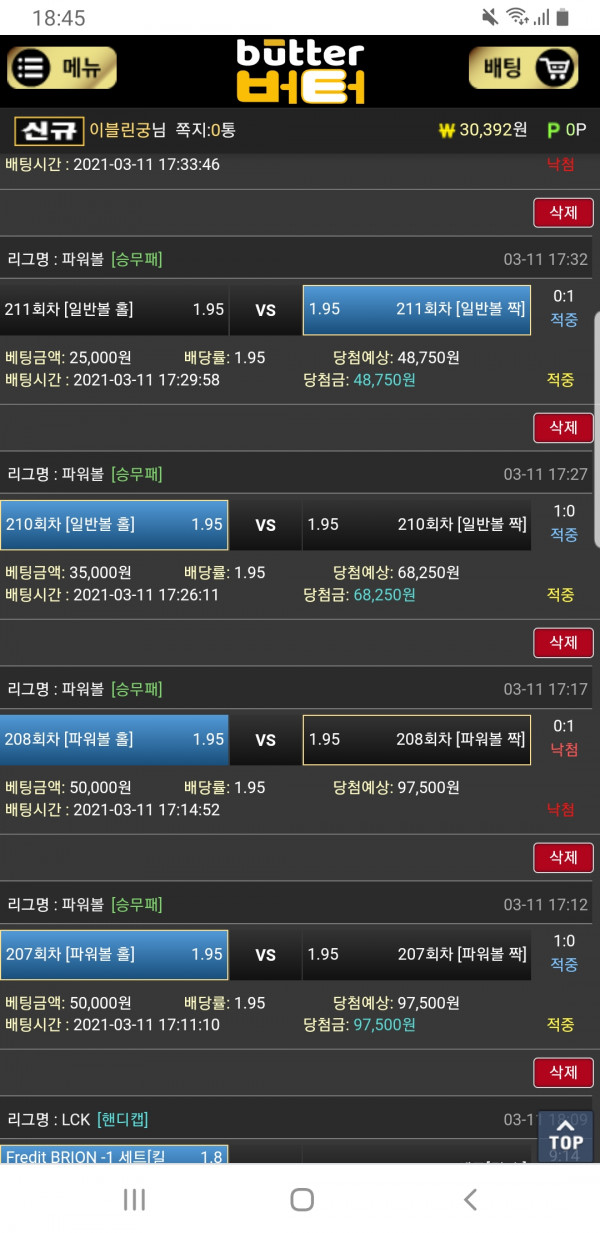Open the 메뉴 menu button
The width and height of the screenshot is (600, 1233).
[62, 68]
